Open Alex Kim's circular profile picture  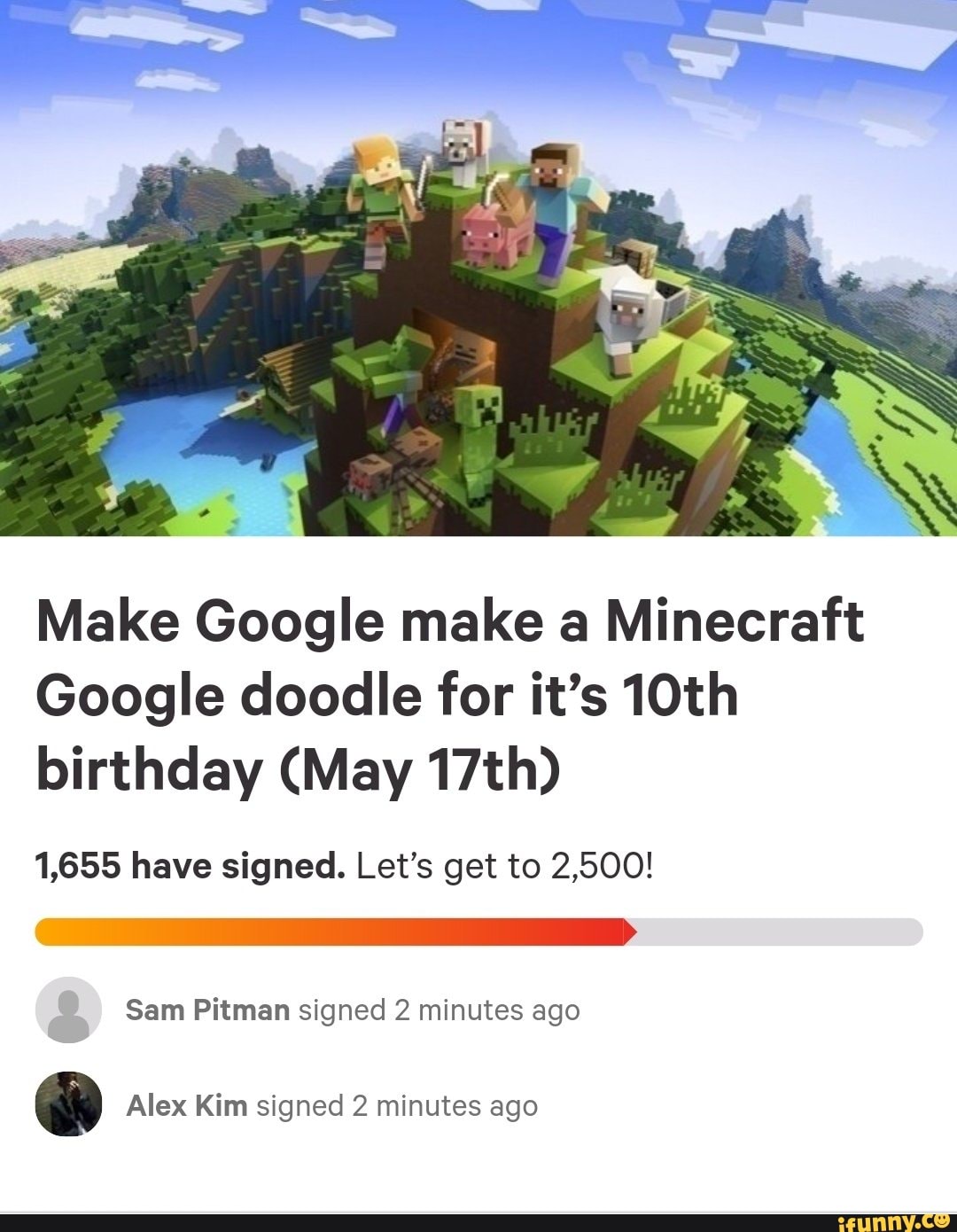66,1104
